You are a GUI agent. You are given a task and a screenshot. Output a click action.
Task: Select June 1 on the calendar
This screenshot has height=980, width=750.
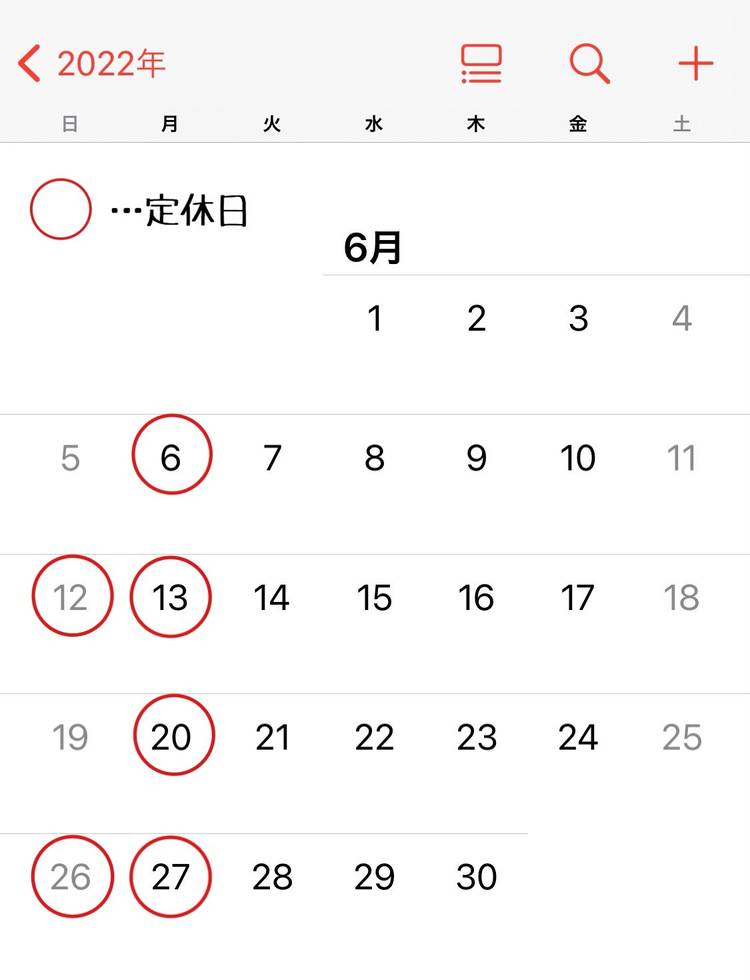point(375,319)
